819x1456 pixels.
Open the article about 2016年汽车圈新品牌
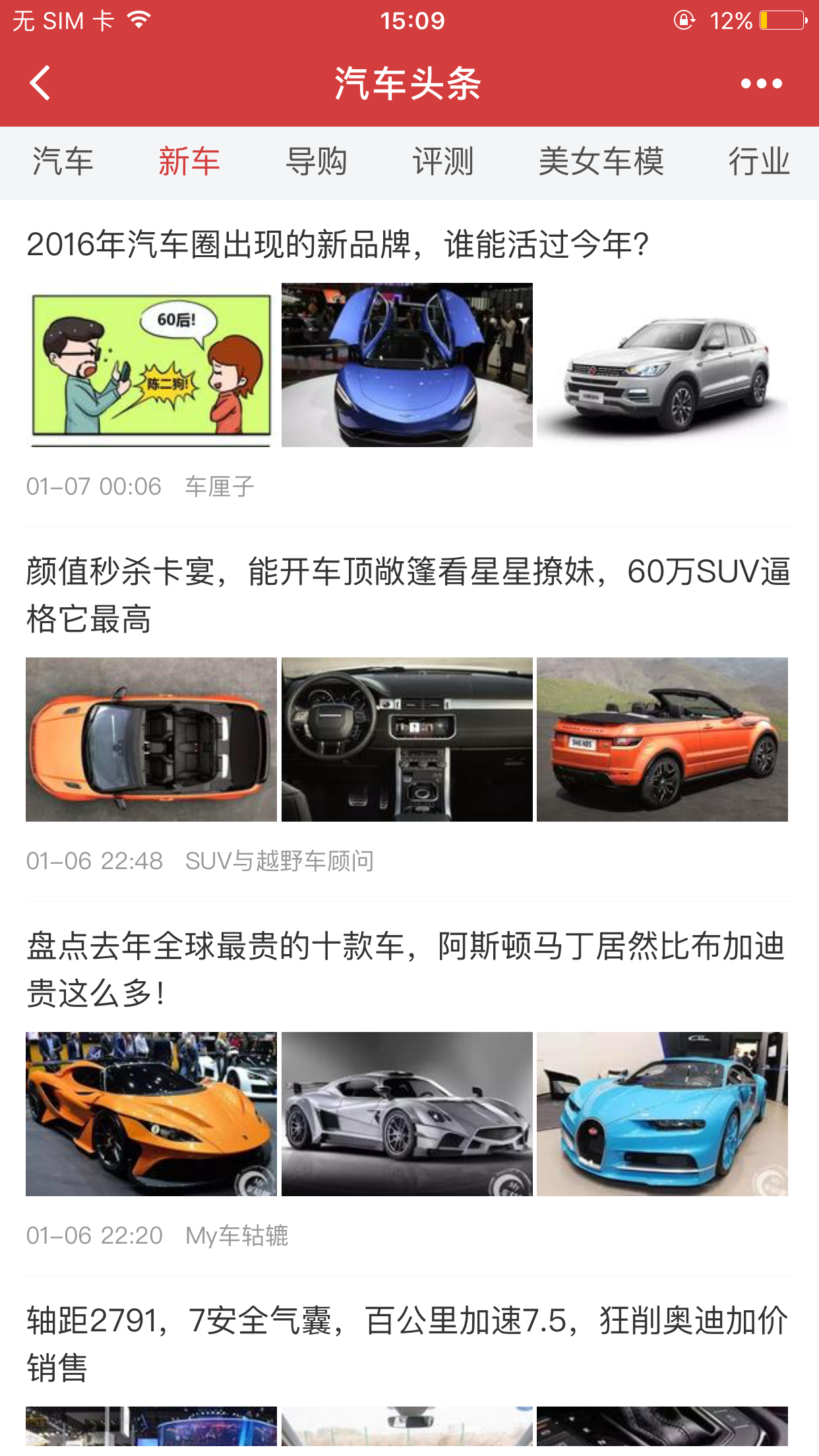[338, 245]
